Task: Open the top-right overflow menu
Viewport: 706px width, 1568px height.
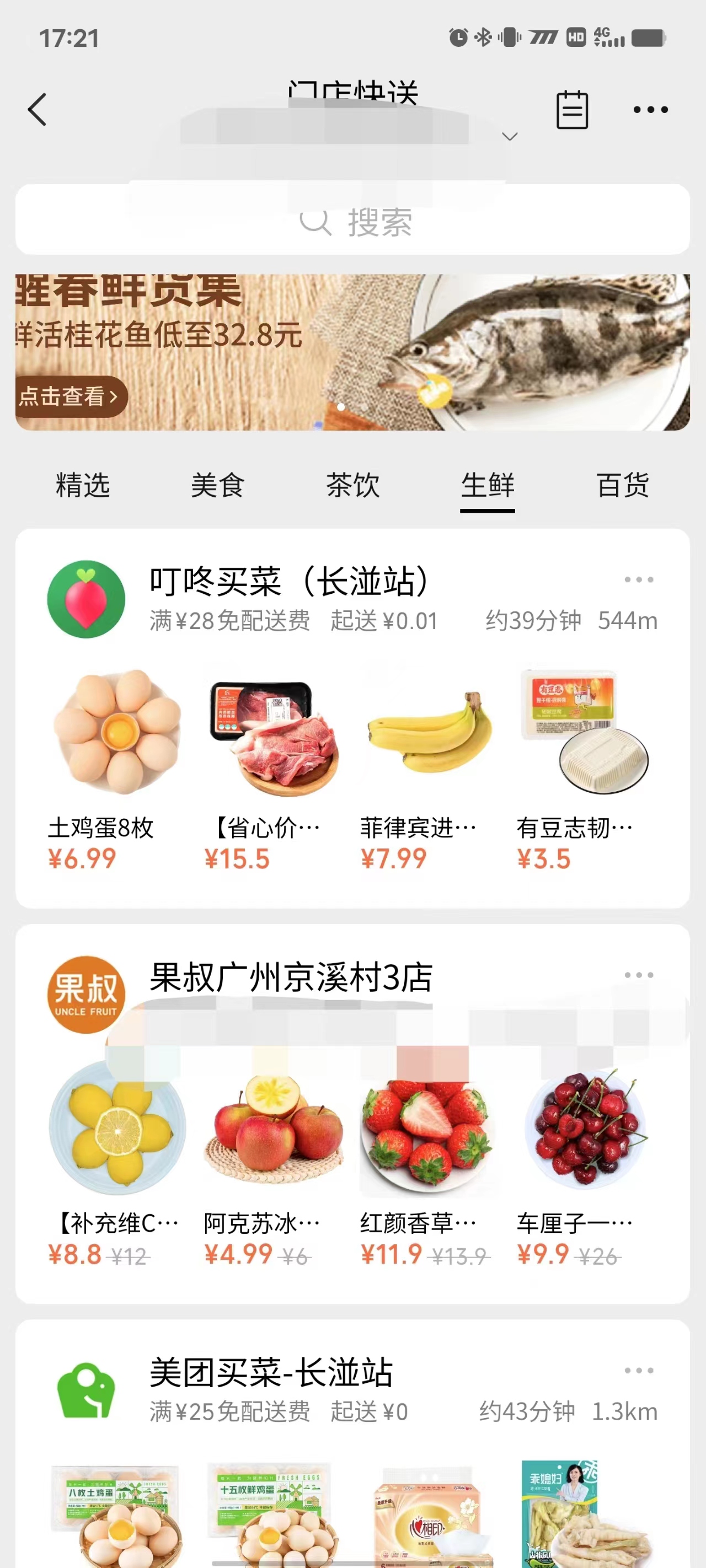Action: click(x=650, y=110)
